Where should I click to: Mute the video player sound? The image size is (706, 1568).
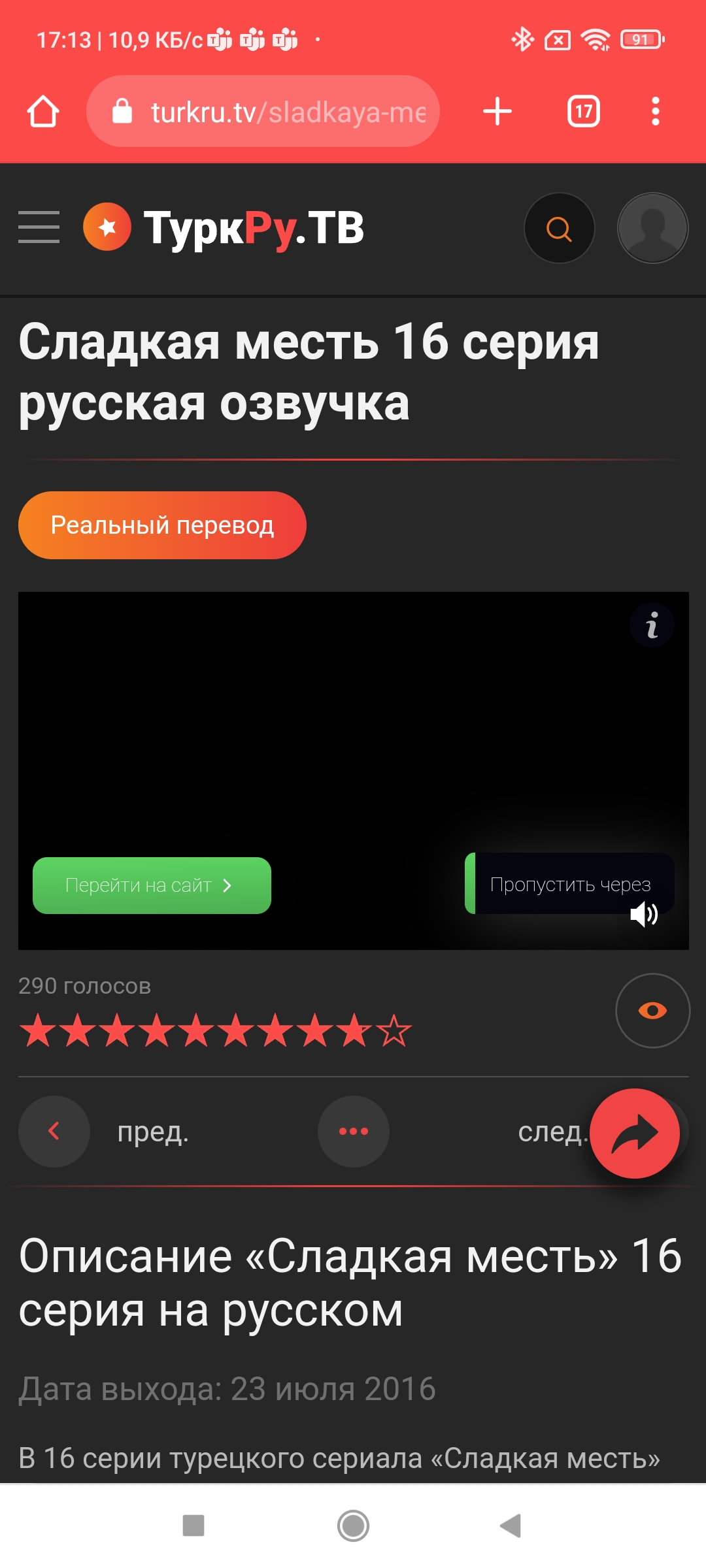[644, 914]
